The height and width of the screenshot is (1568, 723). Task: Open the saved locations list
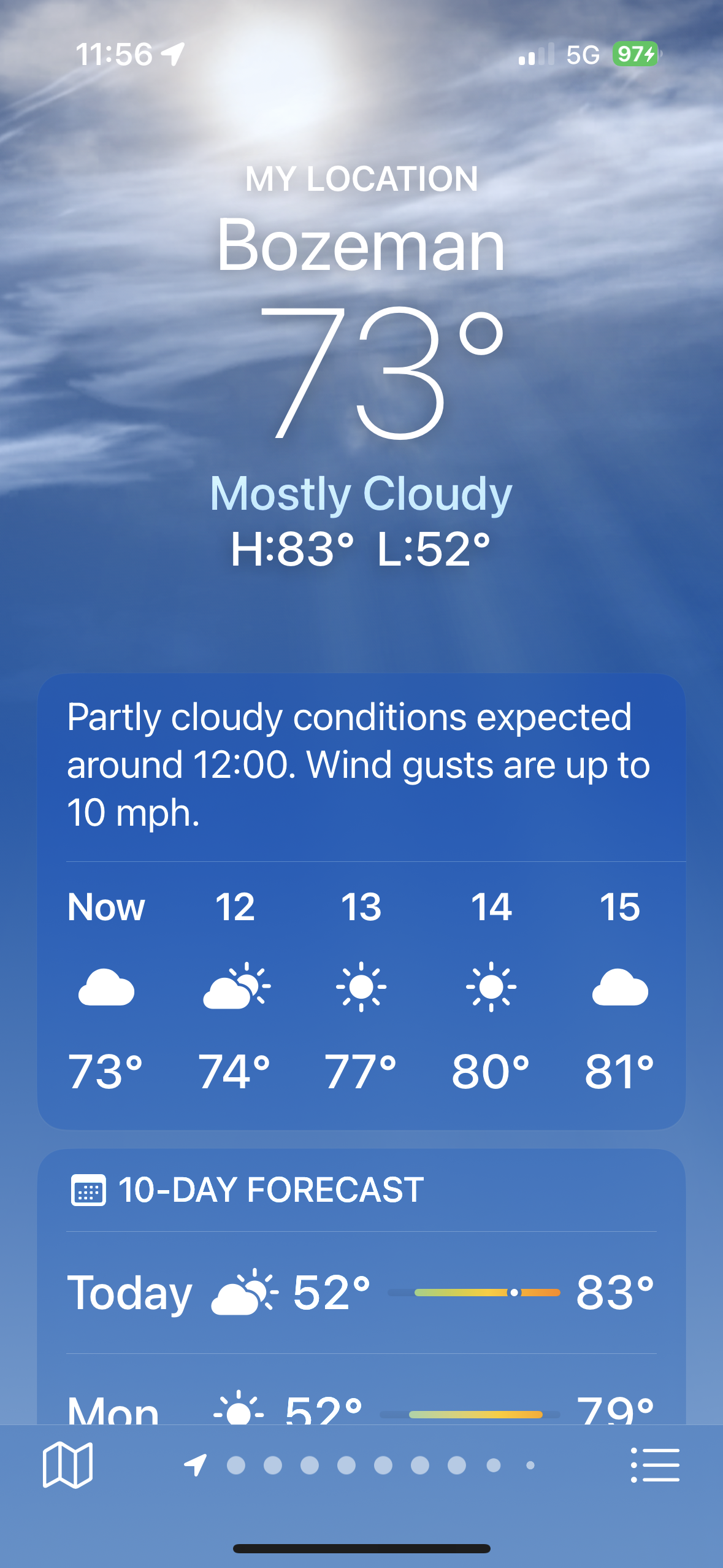pos(655,1465)
